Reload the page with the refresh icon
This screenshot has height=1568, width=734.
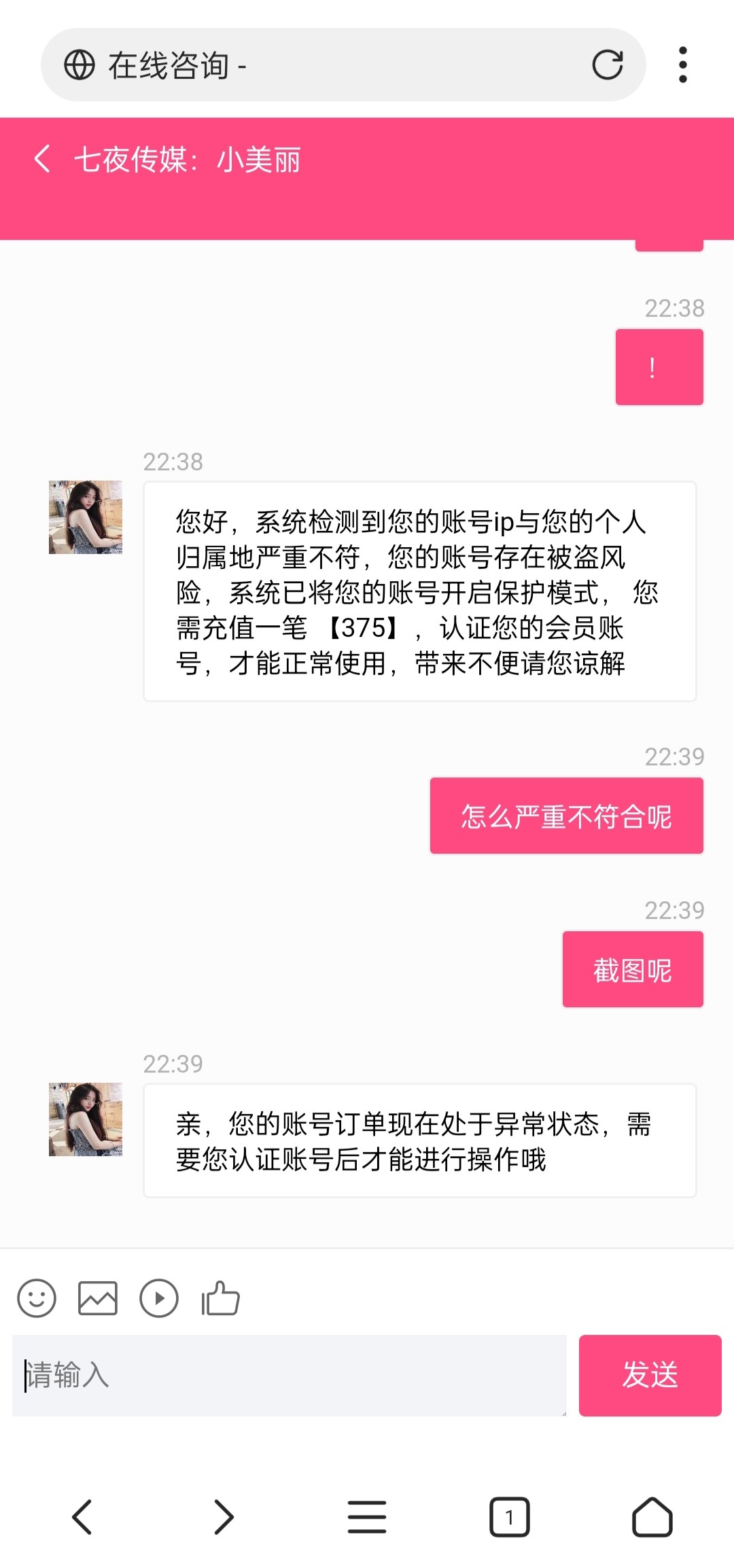pyautogui.click(x=607, y=65)
